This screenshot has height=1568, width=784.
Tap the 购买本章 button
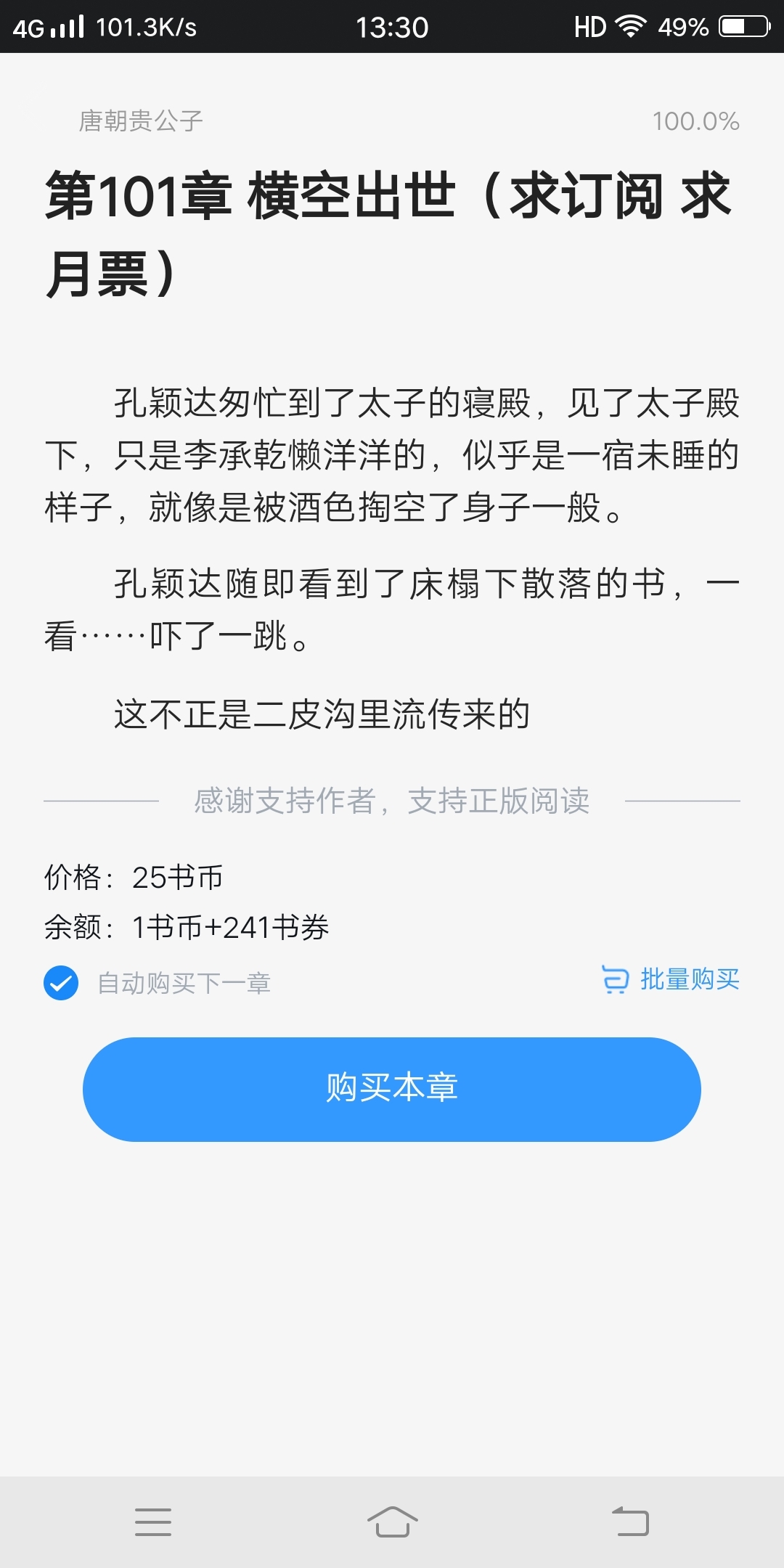coord(392,1089)
